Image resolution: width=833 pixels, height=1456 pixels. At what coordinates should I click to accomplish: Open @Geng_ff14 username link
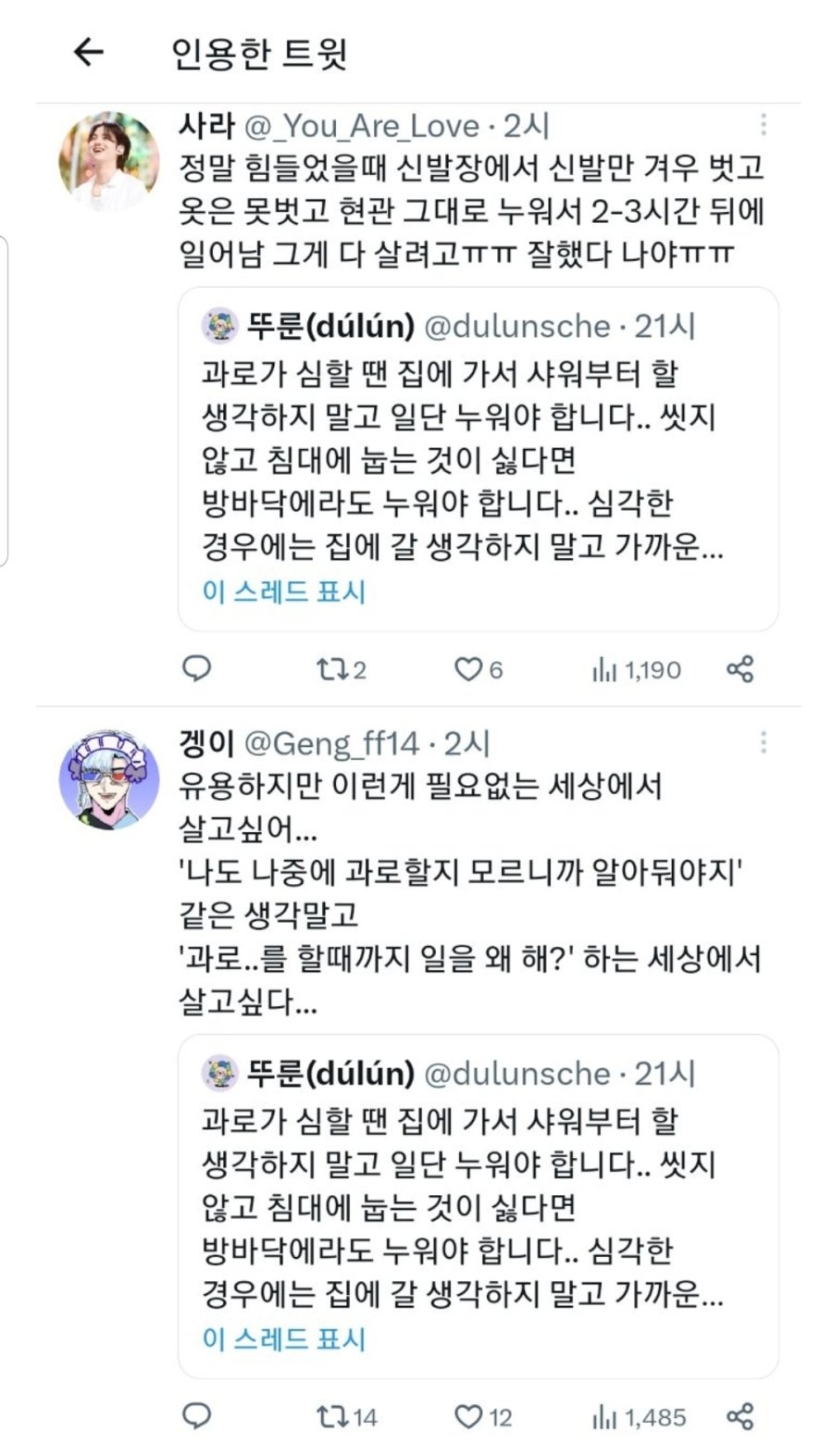(331, 743)
